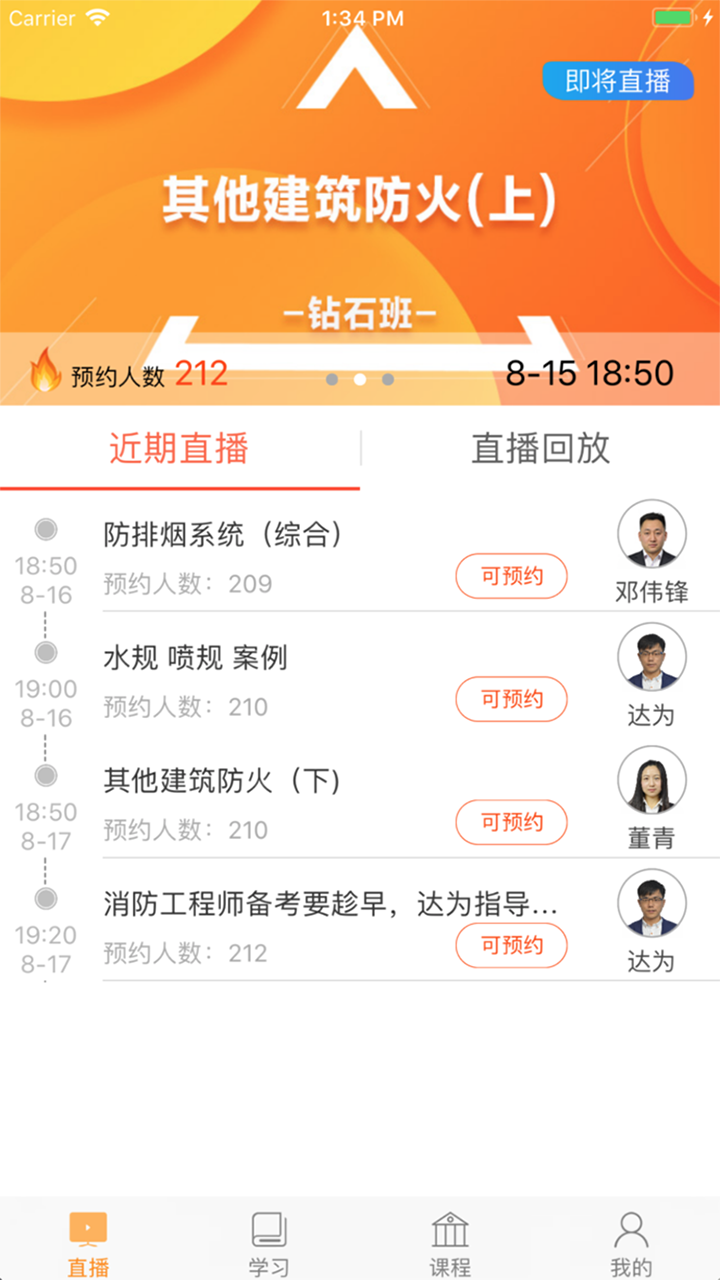Screen dimensions: 720x1280
Task: Open the 课程 tab
Action: [x=450, y=1243]
